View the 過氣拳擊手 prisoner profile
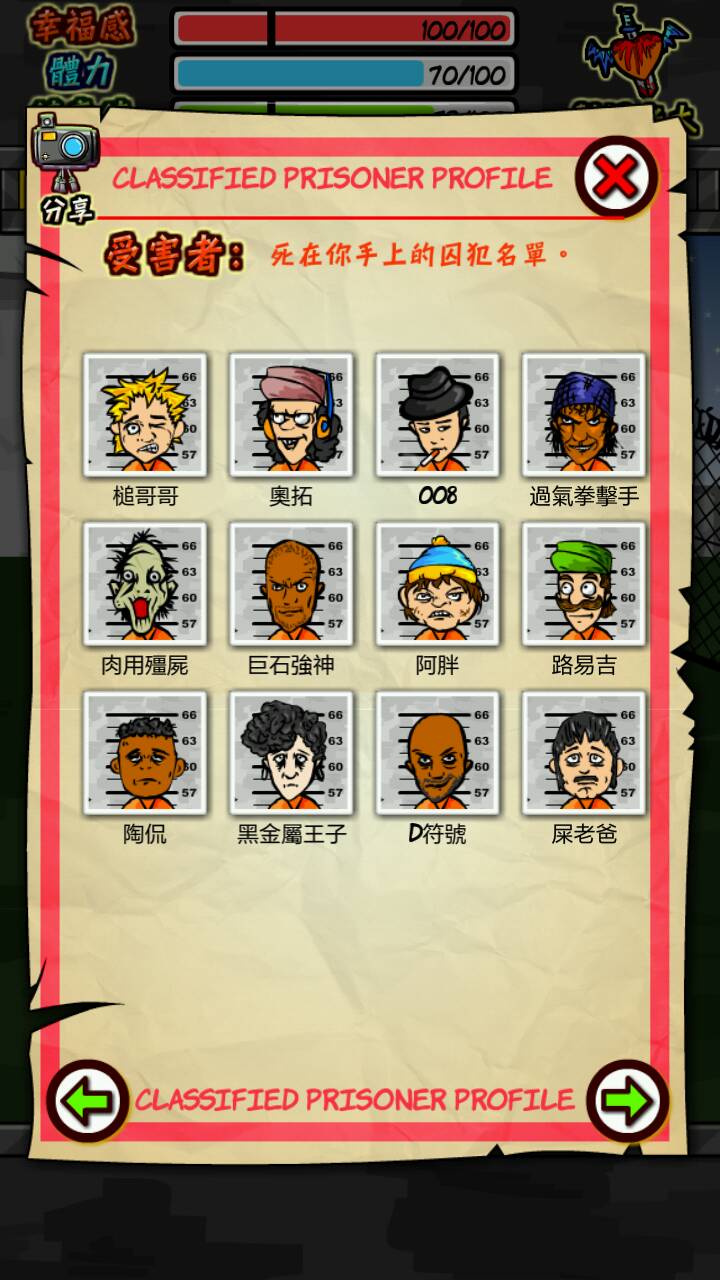Screen dimensions: 720x1280 coord(583,414)
